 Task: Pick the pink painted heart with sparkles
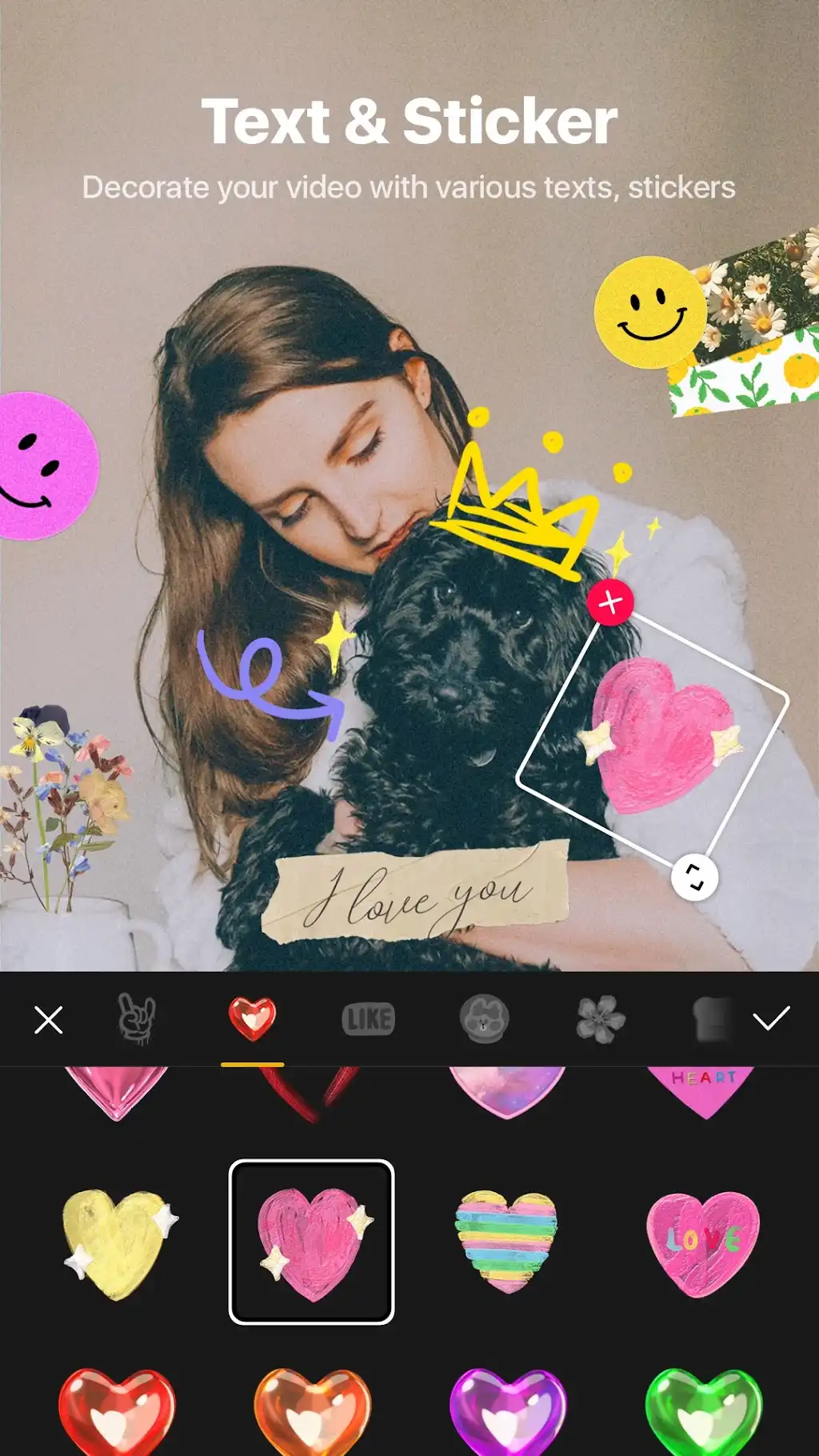point(312,1242)
